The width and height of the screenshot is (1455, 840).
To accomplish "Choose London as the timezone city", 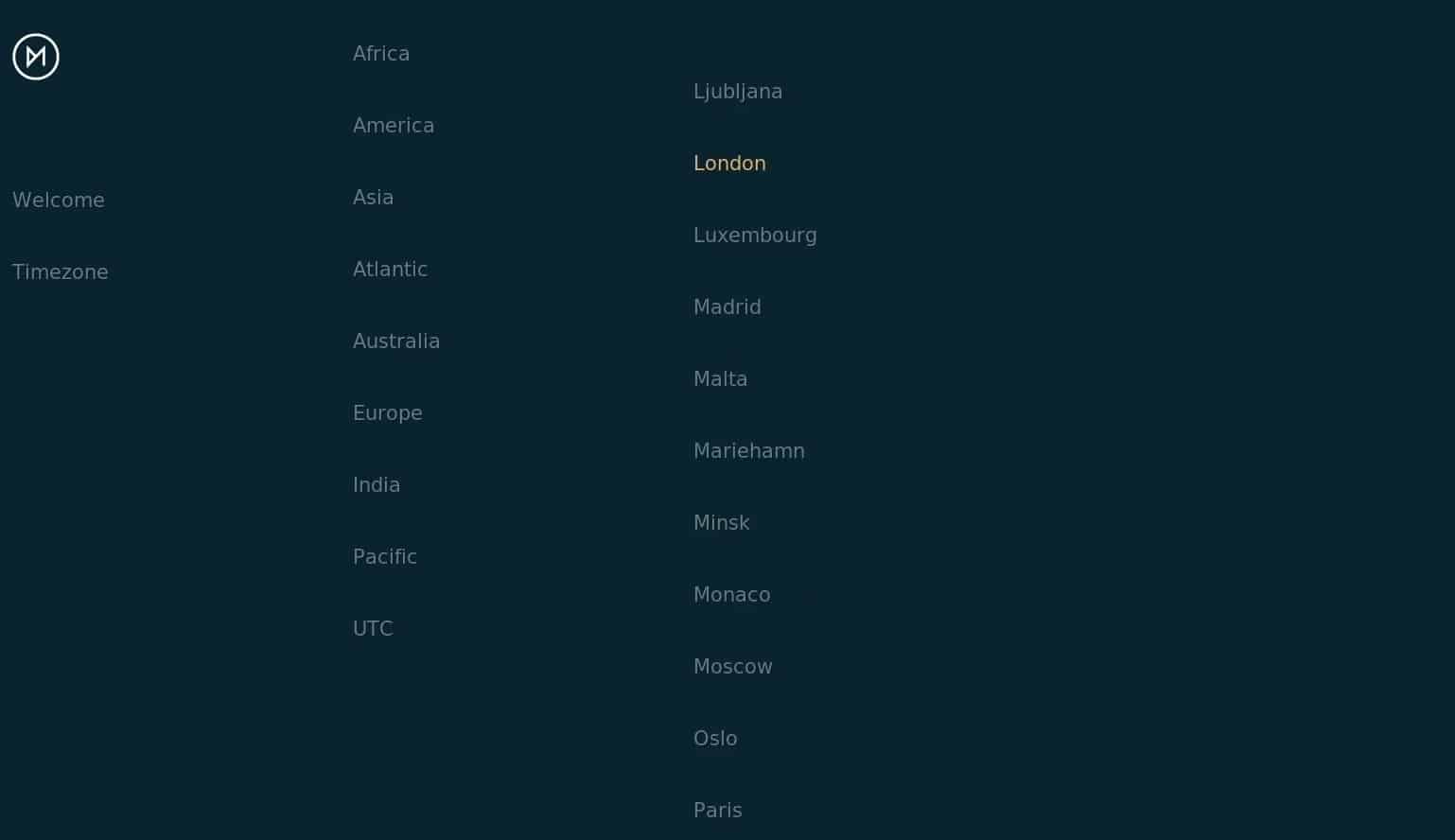I will point(729,164).
